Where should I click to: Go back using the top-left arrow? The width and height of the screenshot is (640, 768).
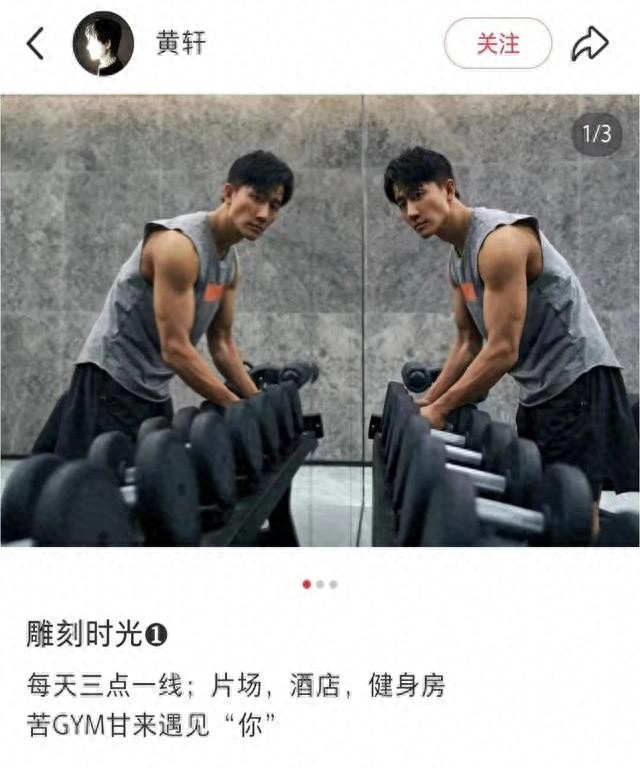tap(36, 44)
